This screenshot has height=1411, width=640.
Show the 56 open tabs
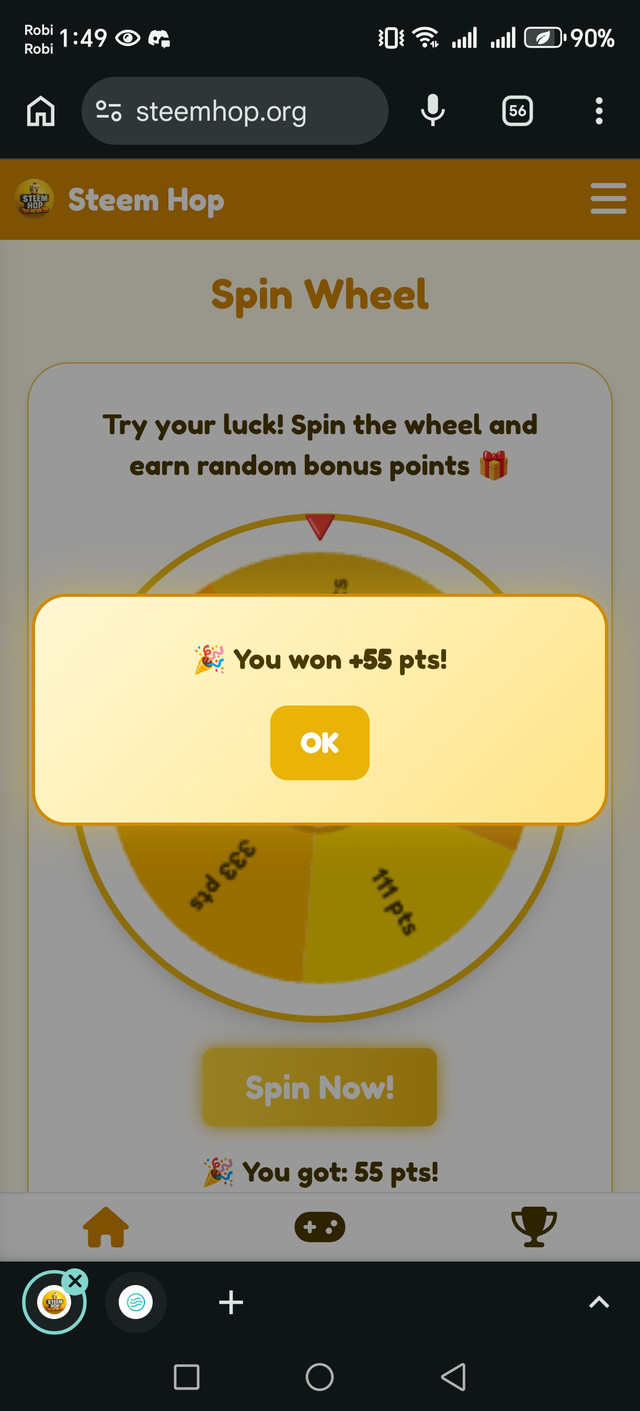coord(517,112)
